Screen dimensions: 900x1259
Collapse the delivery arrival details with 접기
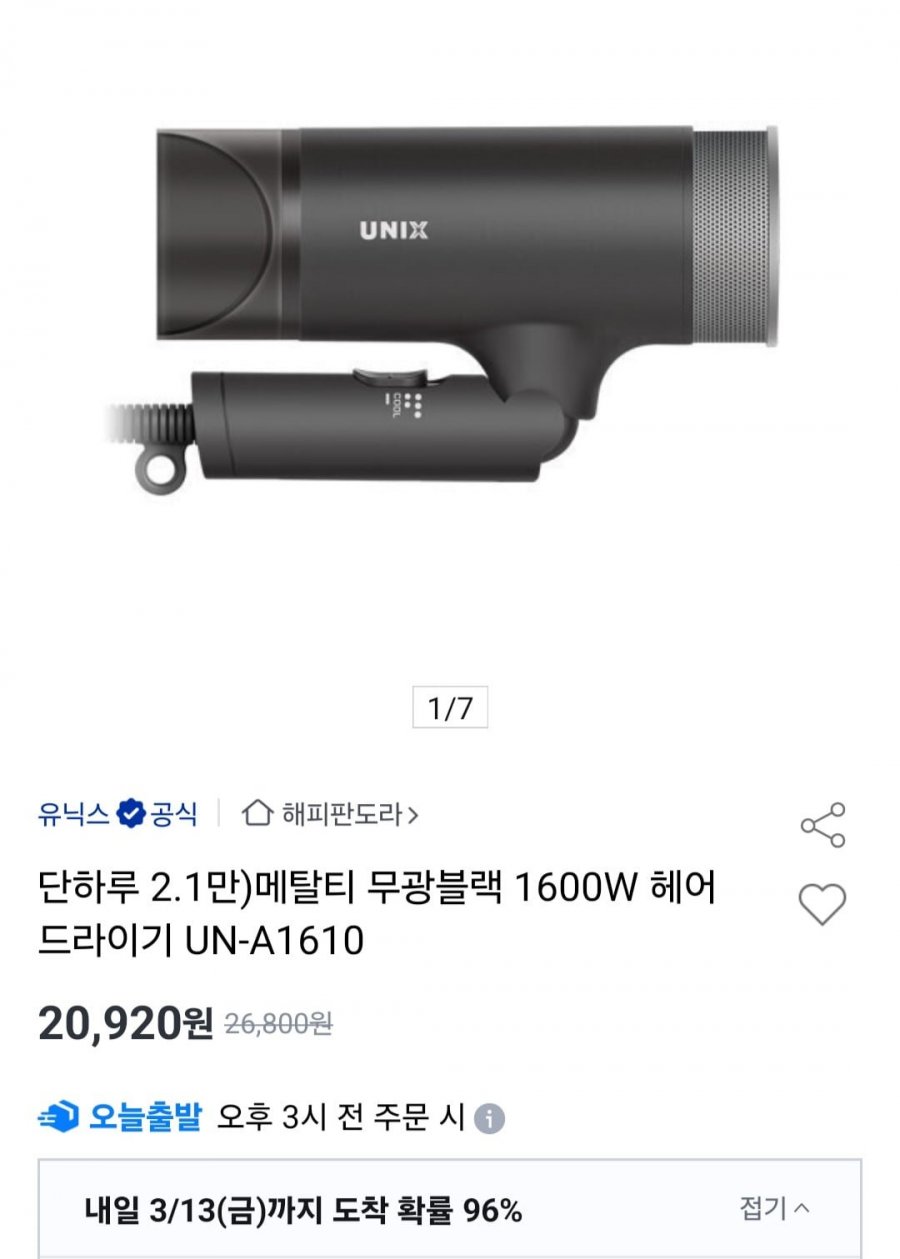tap(775, 1209)
